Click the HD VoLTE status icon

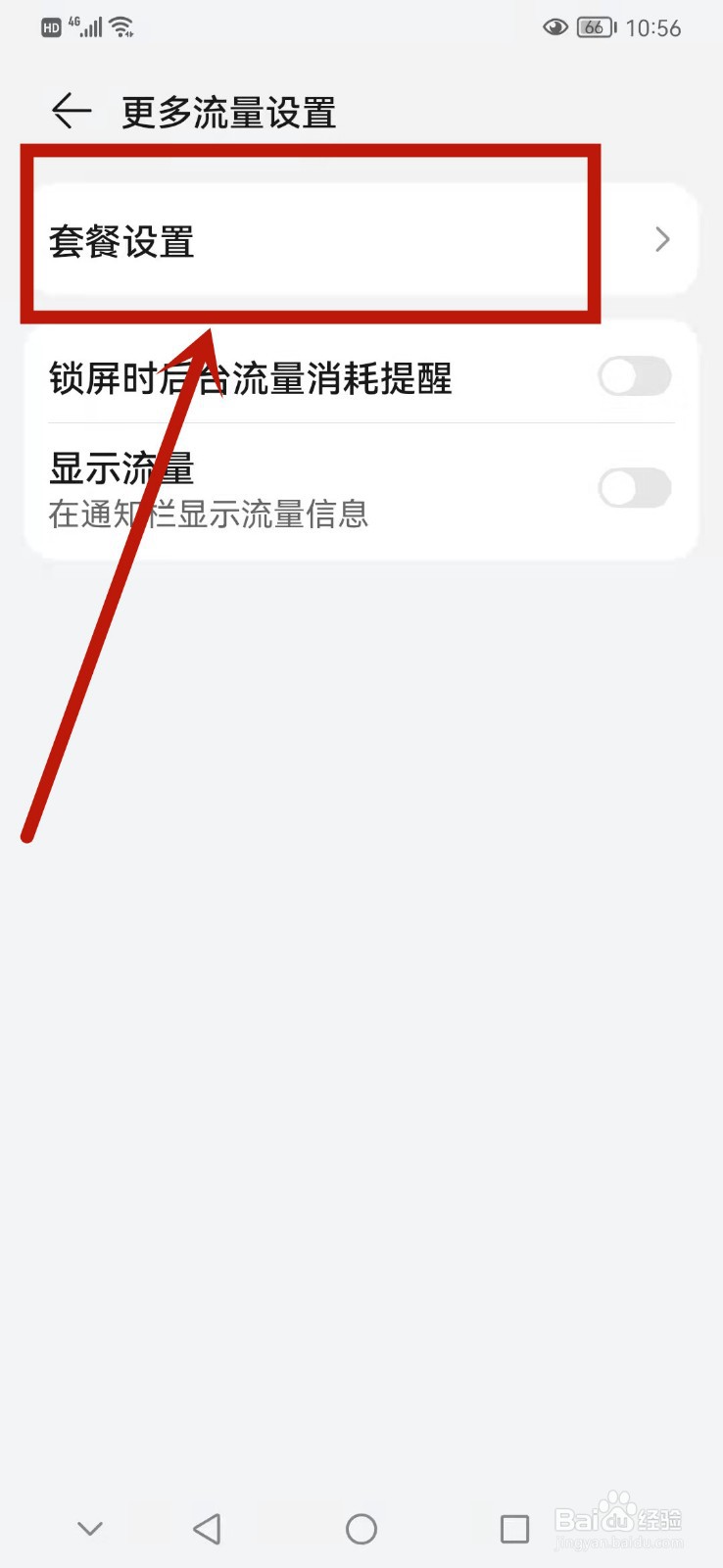point(51,26)
